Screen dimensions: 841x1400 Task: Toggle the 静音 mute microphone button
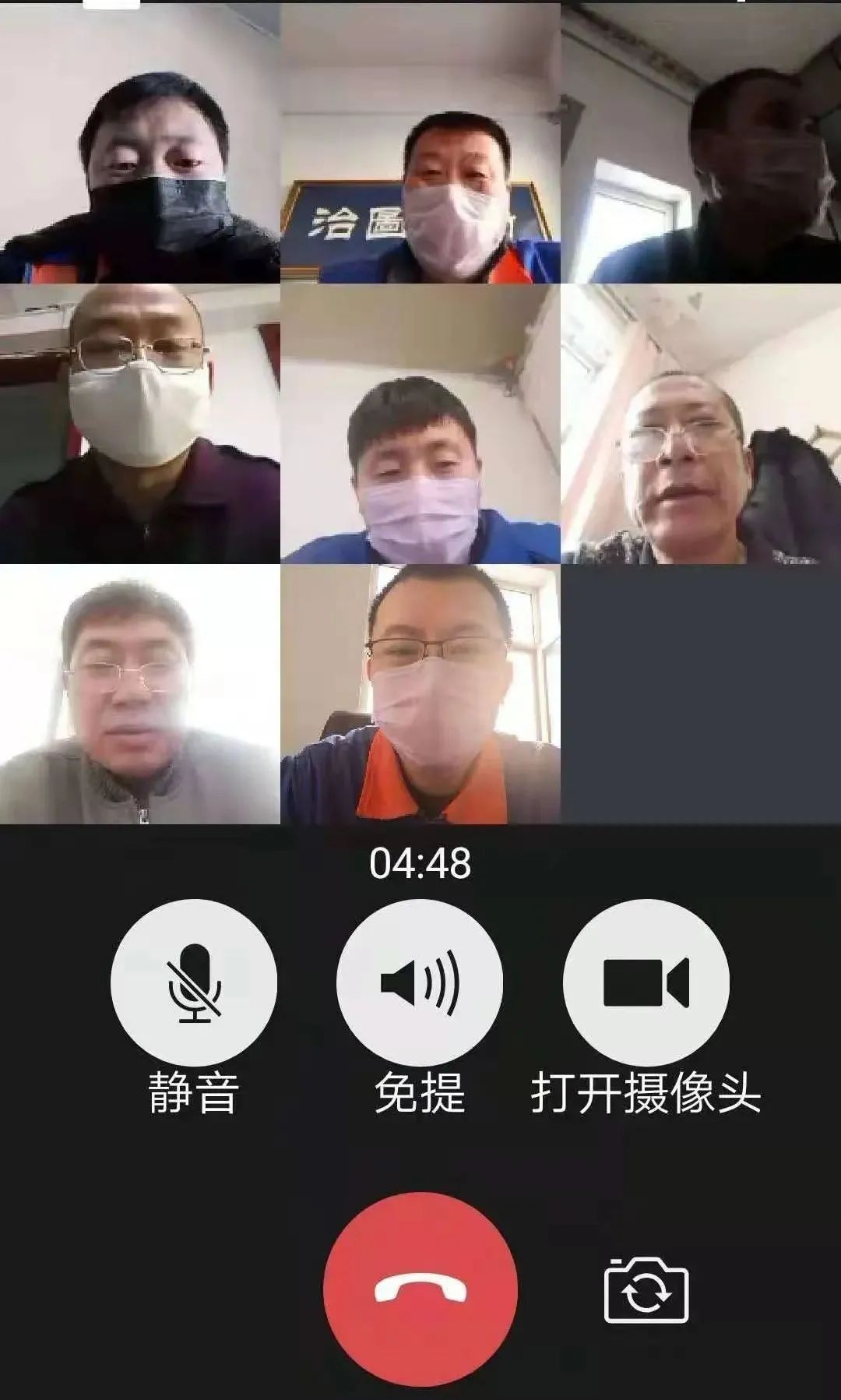click(194, 982)
